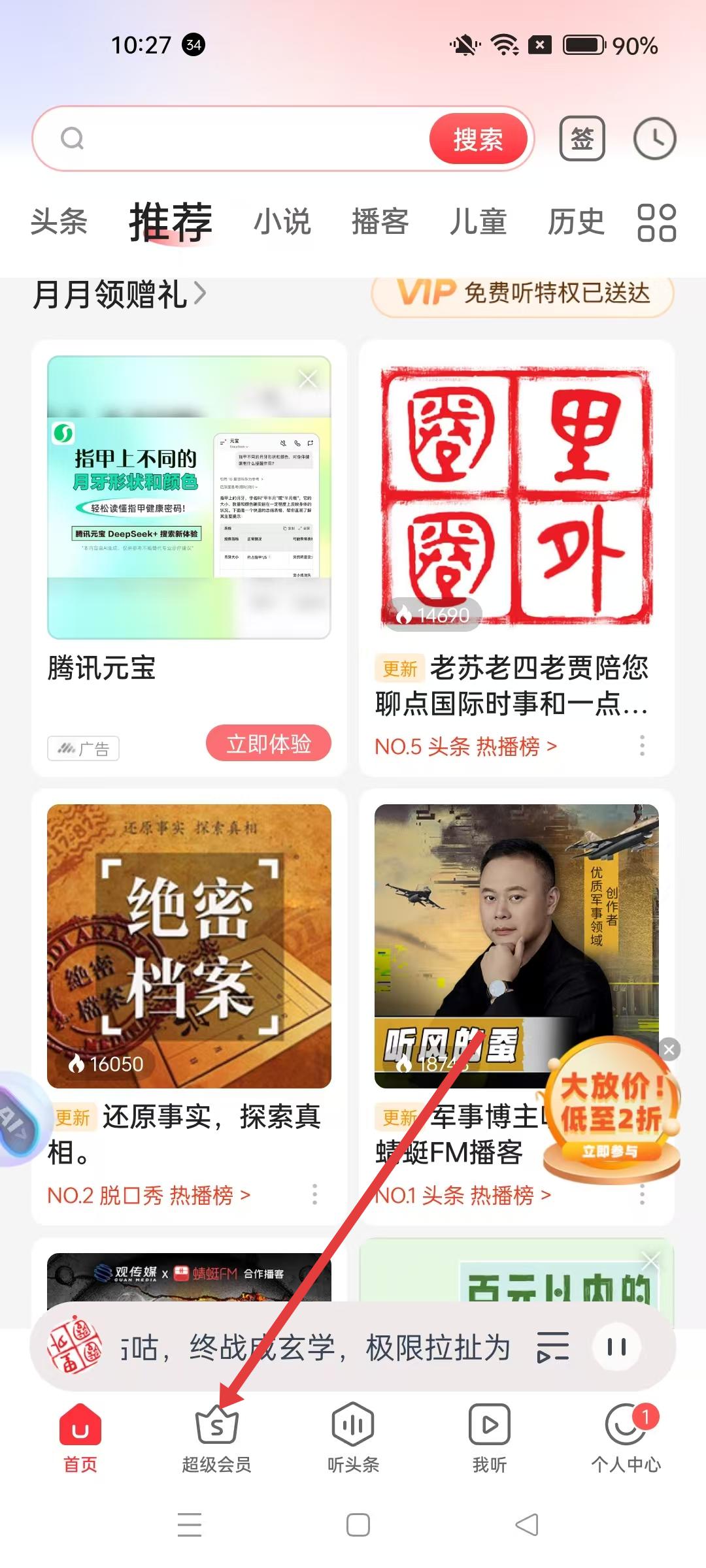View NO.2 脱口秀 热播榜 ranking
Image resolution: width=706 pixels, height=1568 pixels.
tap(148, 1195)
